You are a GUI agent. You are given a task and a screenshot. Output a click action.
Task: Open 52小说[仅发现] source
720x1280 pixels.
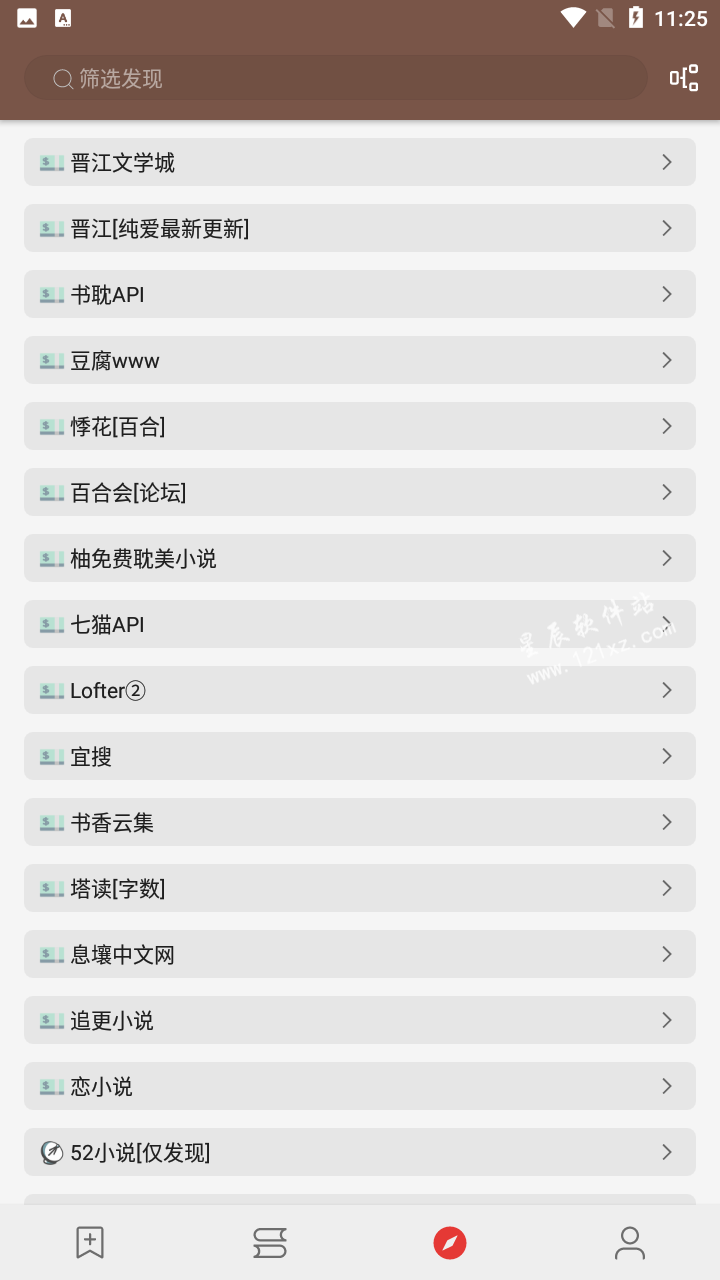click(x=360, y=1152)
